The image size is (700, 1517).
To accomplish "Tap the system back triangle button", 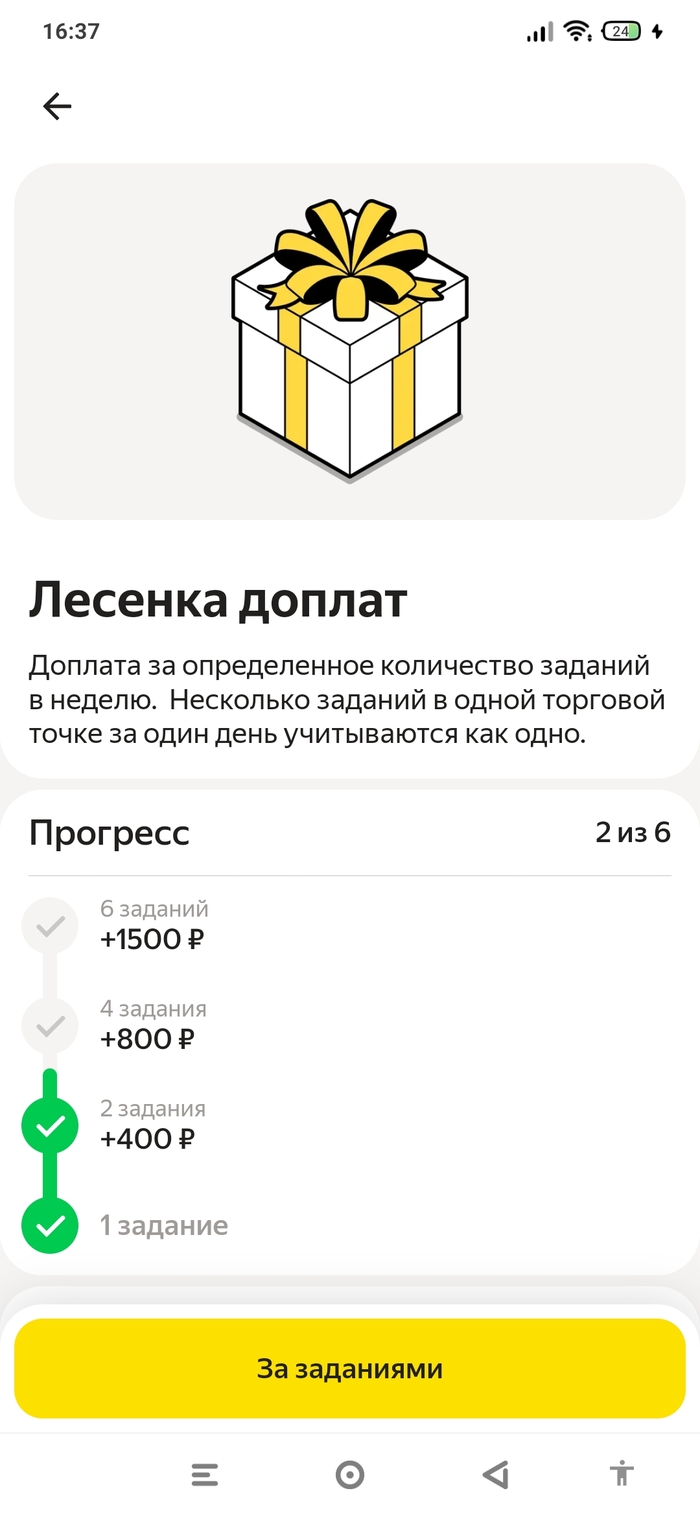I will (x=495, y=1474).
